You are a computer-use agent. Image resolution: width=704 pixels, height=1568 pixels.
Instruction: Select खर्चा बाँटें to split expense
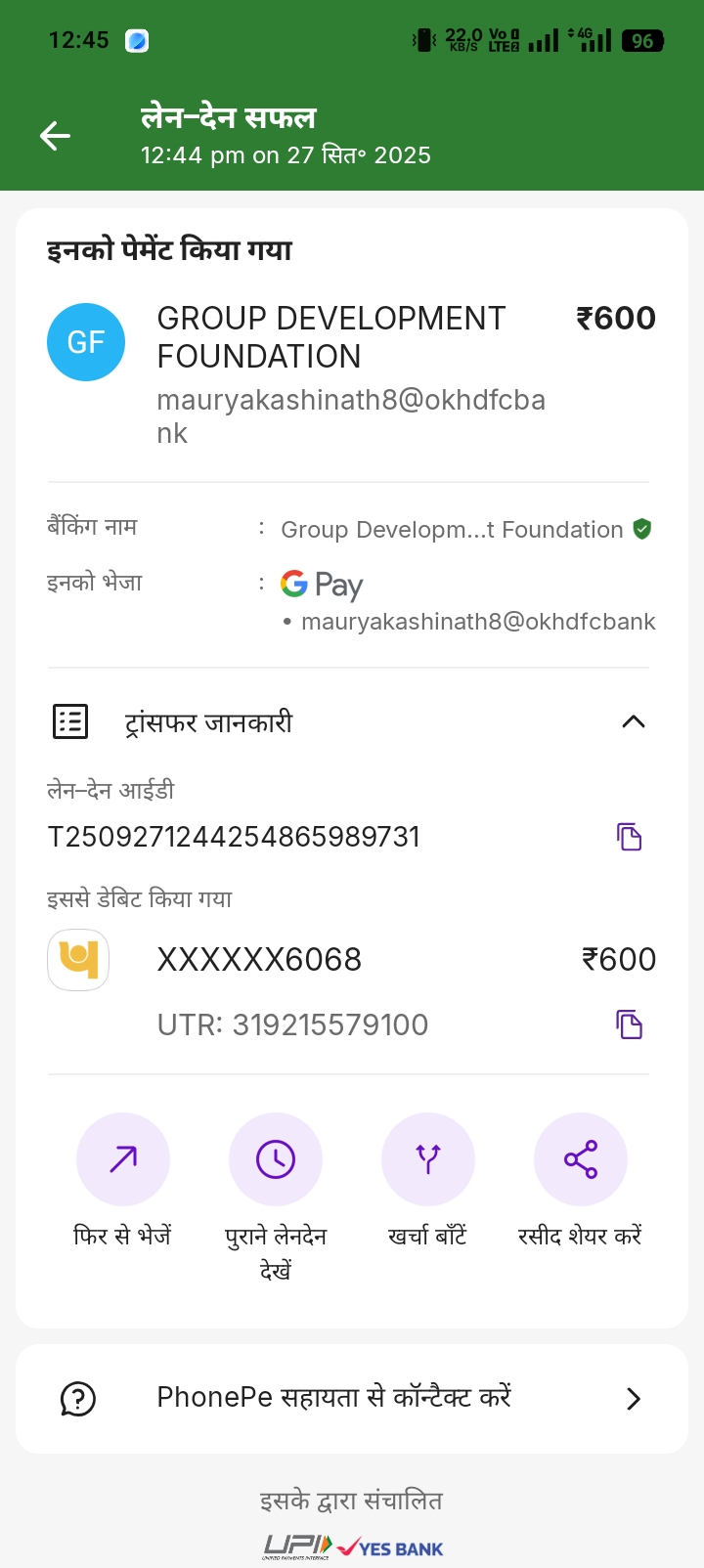428,1159
